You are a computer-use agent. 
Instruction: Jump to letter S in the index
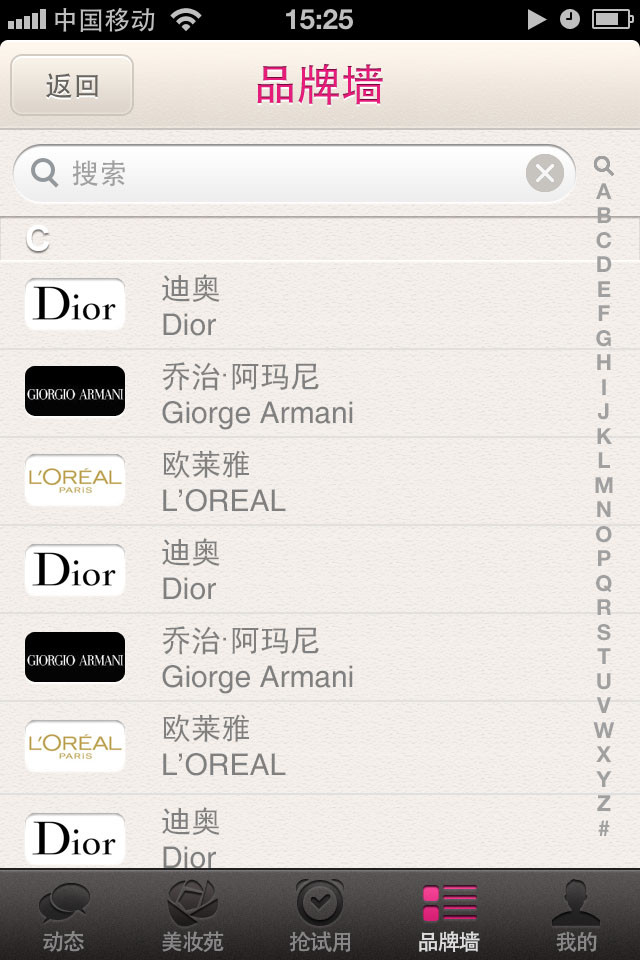[x=603, y=632]
